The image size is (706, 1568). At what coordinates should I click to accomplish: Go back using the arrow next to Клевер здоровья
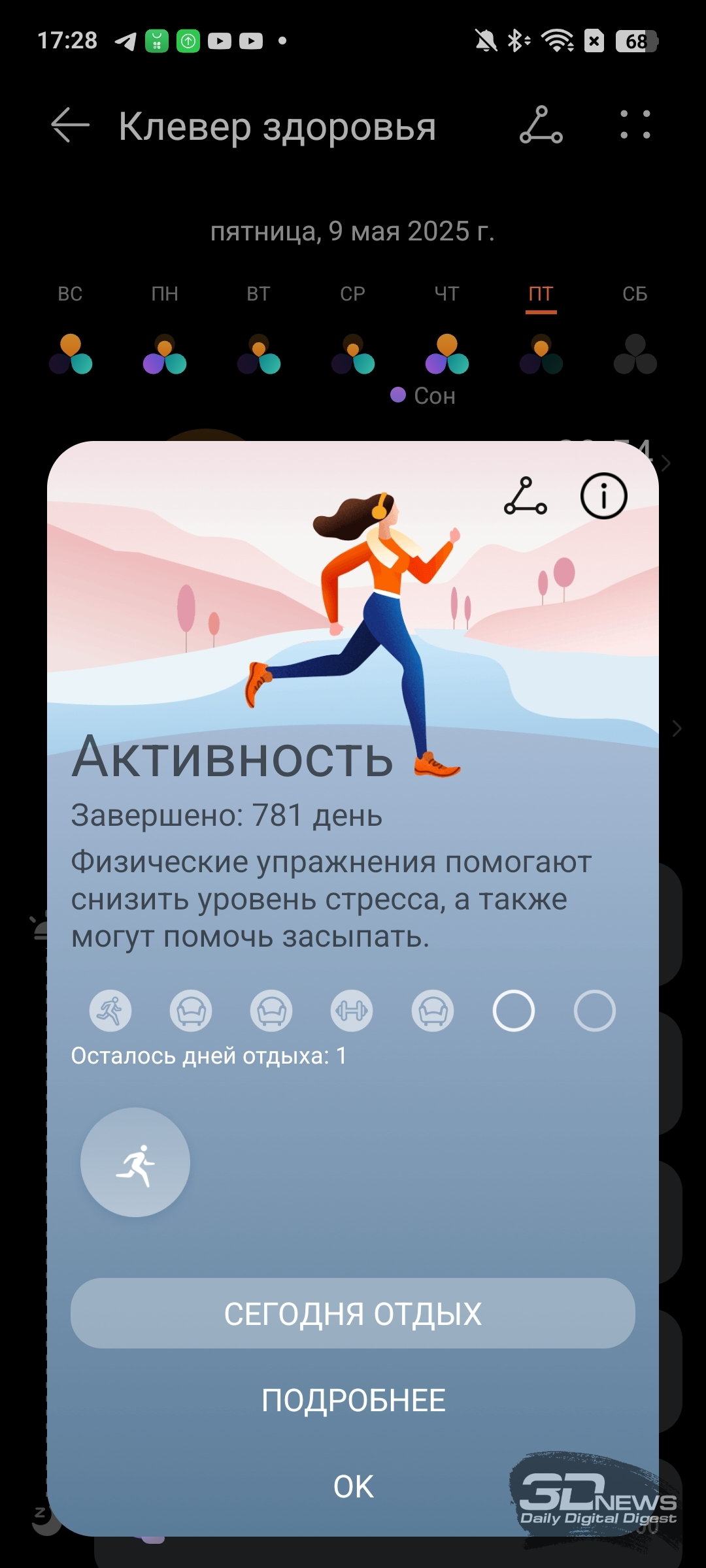[x=70, y=125]
